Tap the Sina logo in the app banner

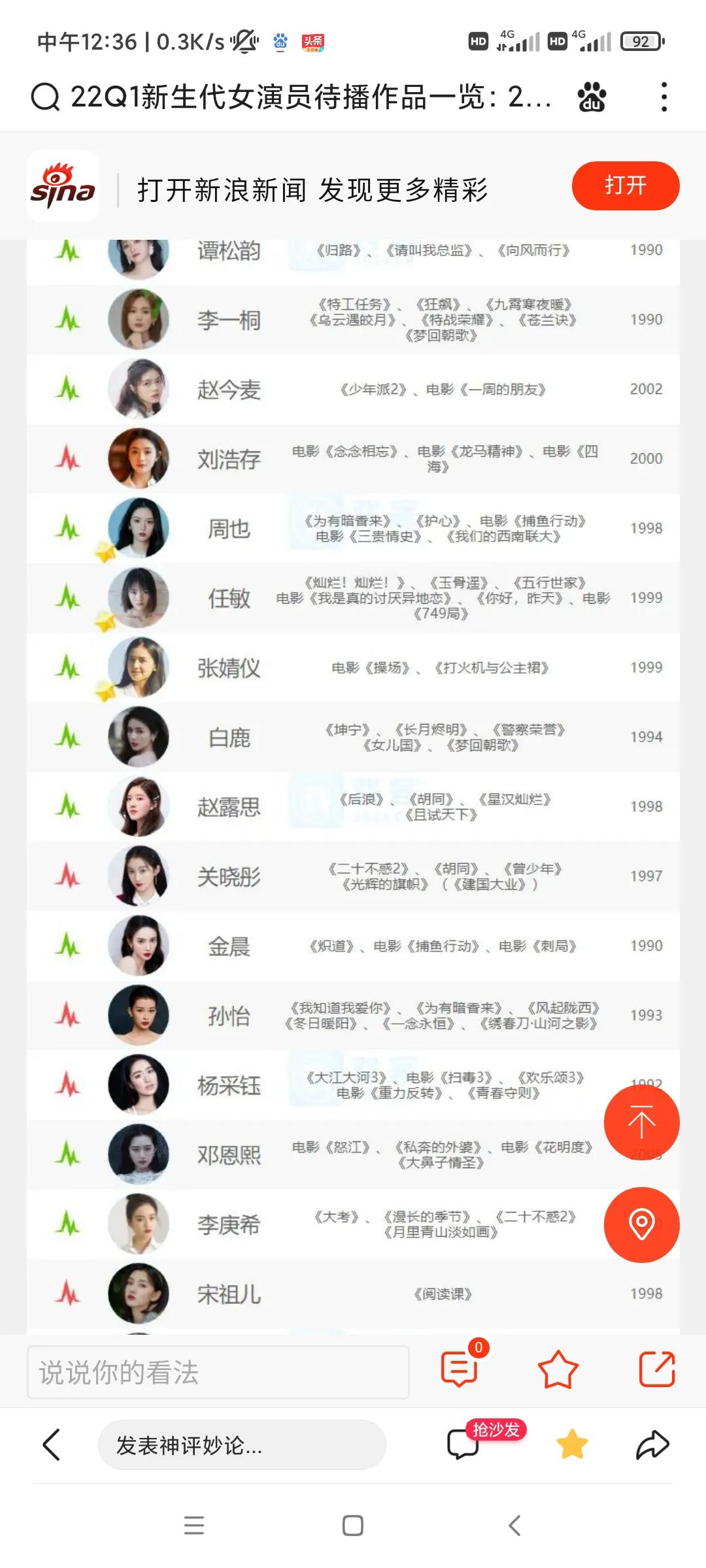(62, 185)
